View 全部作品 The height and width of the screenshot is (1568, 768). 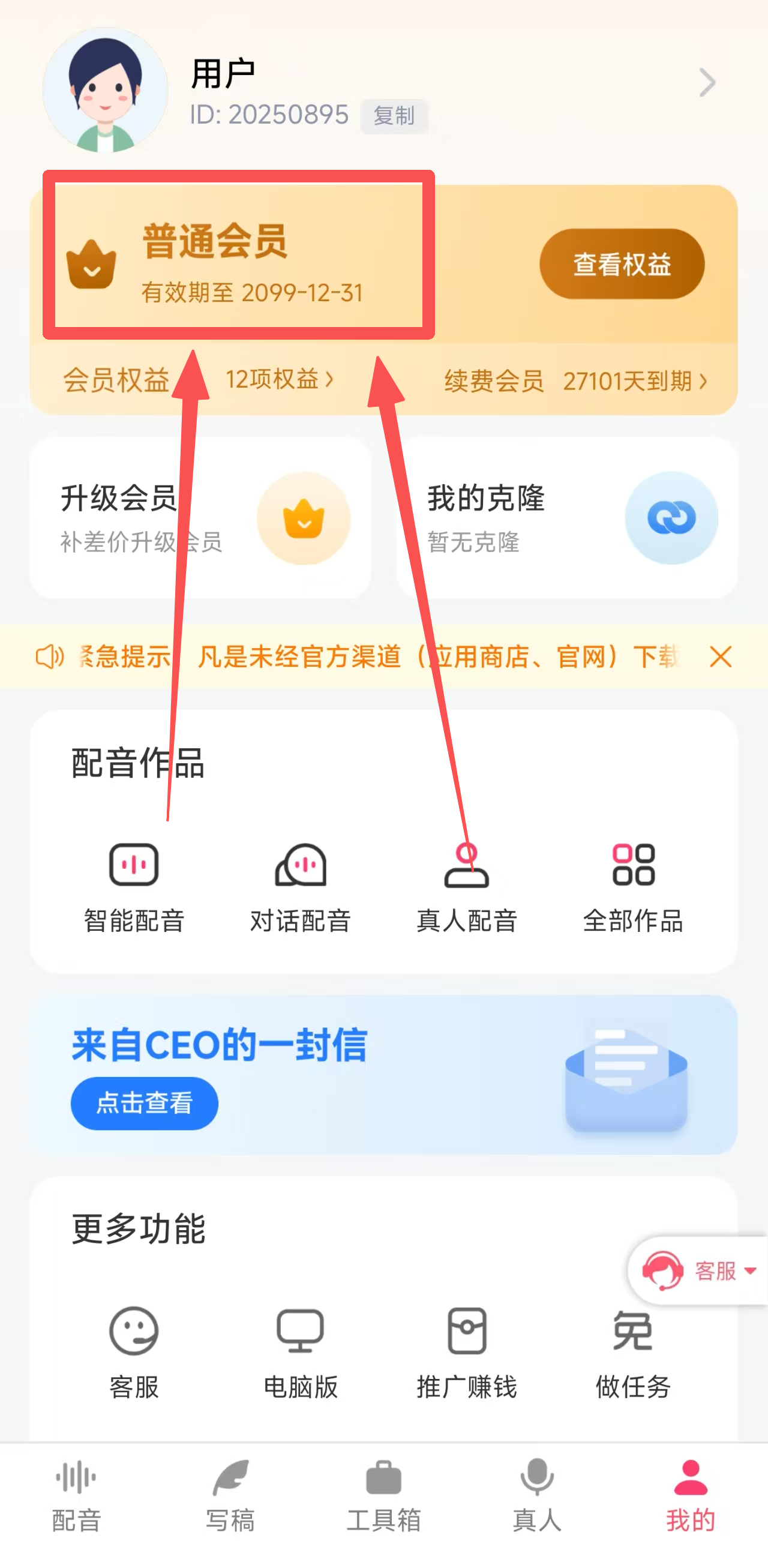click(633, 887)
